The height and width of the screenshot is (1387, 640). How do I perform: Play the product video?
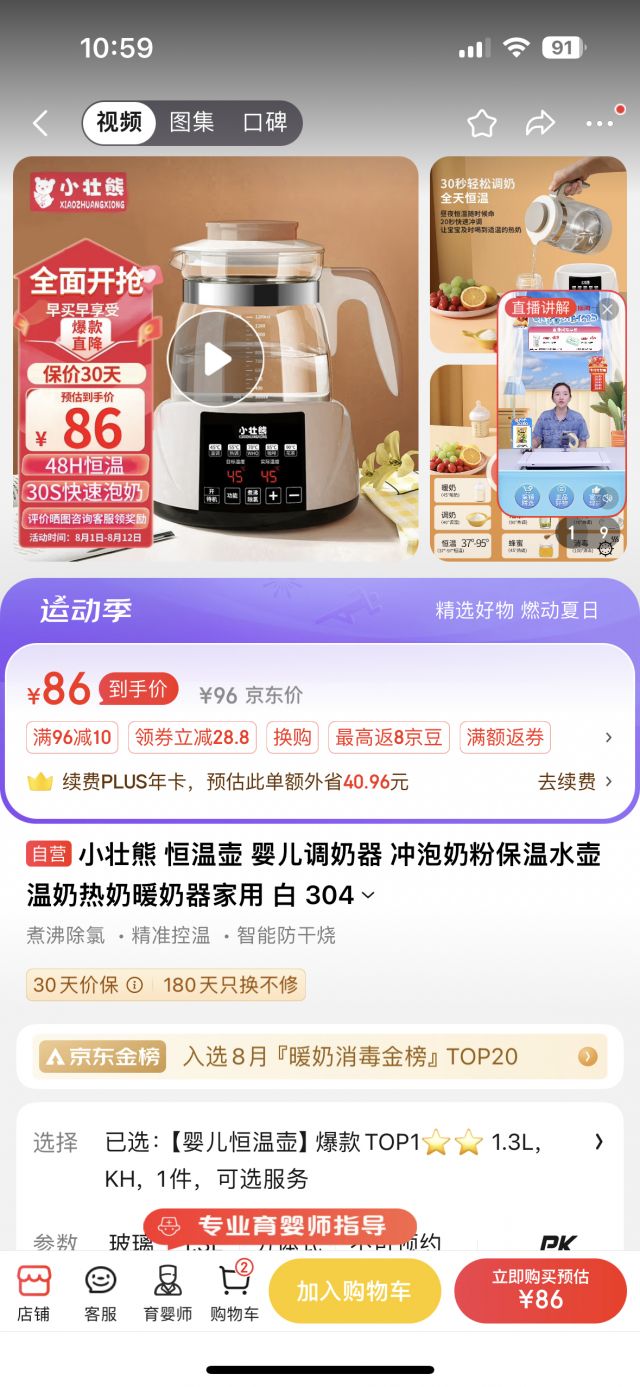215,359
